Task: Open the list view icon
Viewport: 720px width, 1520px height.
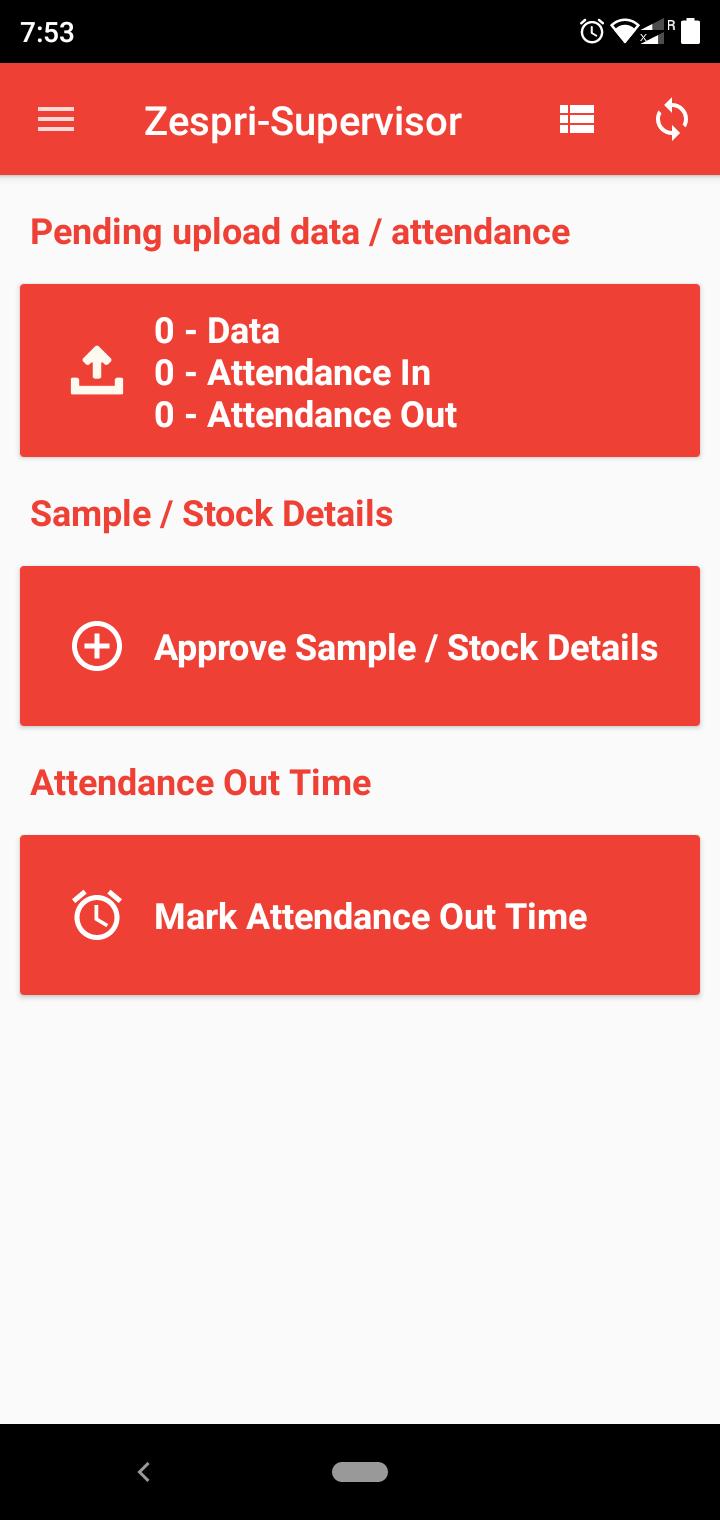Action: [577, 120]
